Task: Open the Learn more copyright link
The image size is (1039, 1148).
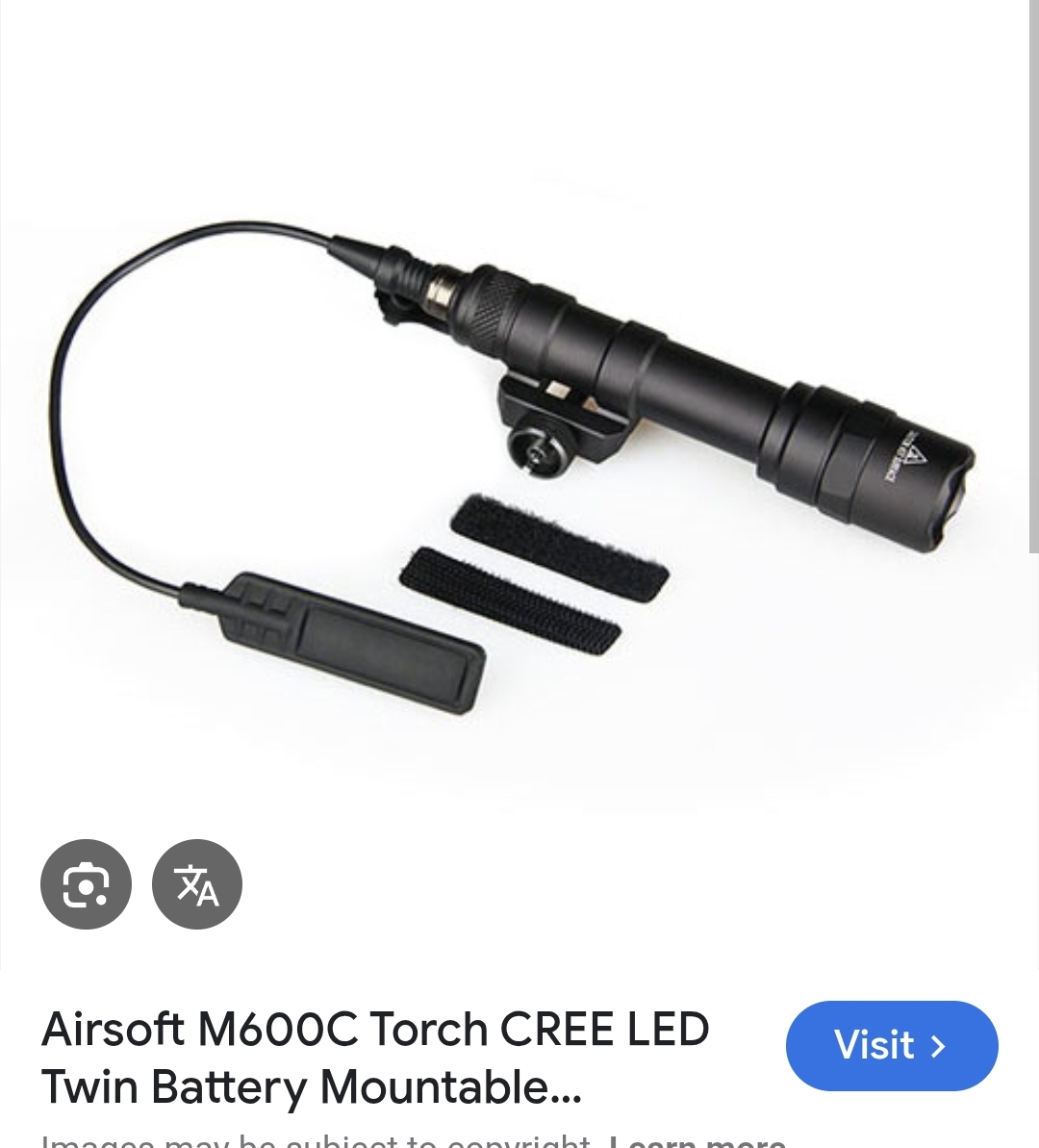Action: pos(698,1141)
